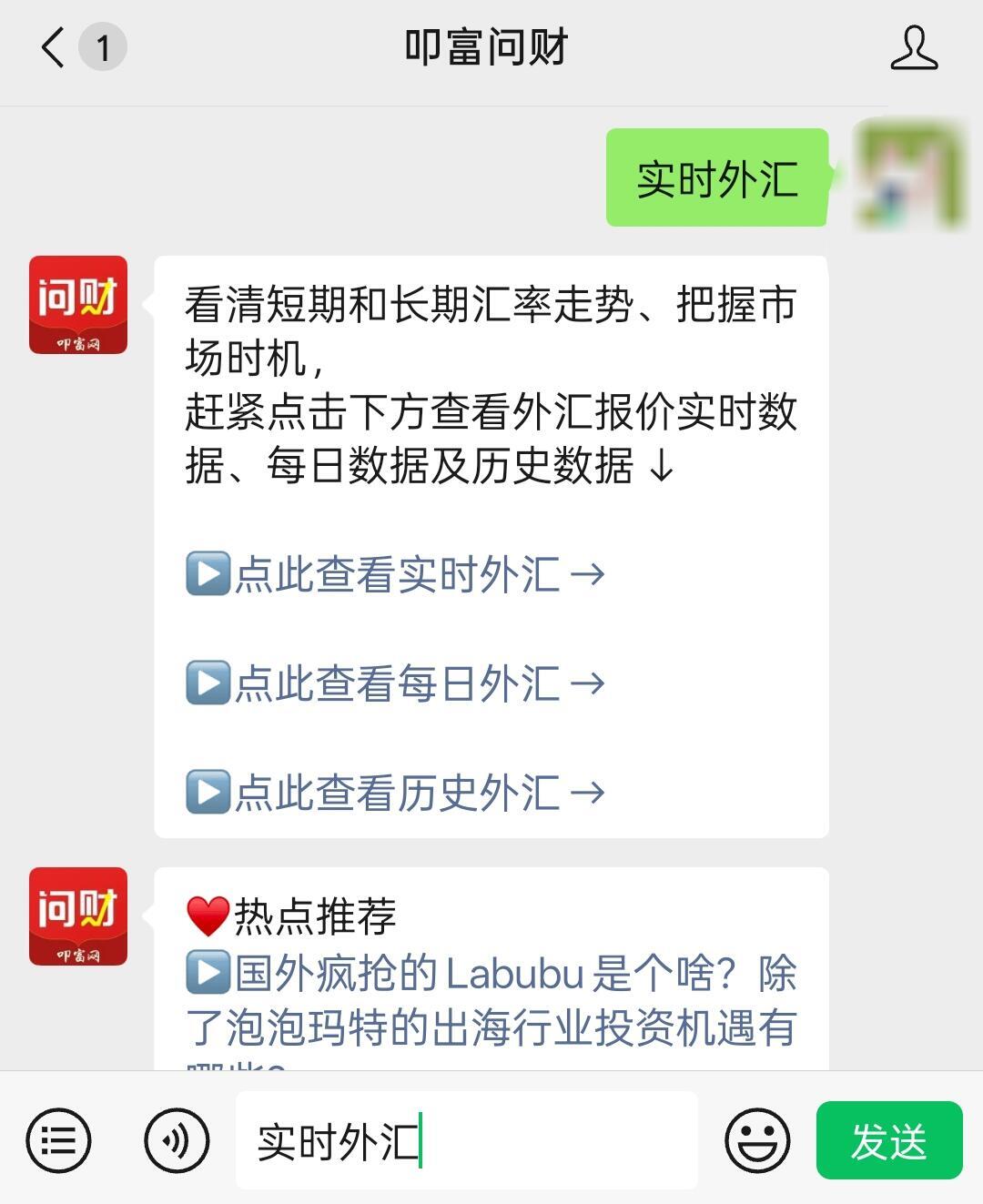Open link 点此查看实时外汇

[x=396, y=574]
